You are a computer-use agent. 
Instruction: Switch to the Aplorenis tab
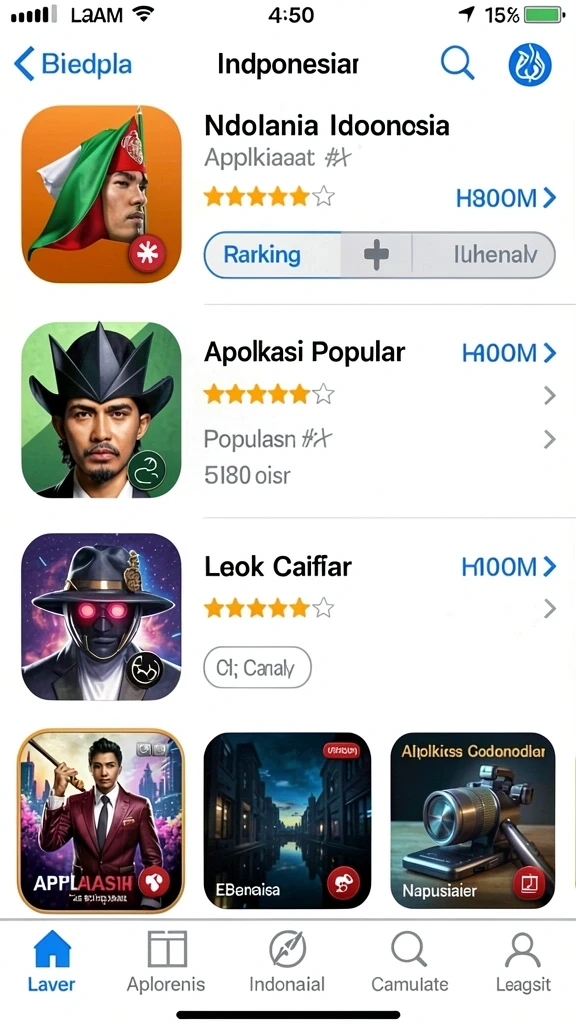point(166,962)
